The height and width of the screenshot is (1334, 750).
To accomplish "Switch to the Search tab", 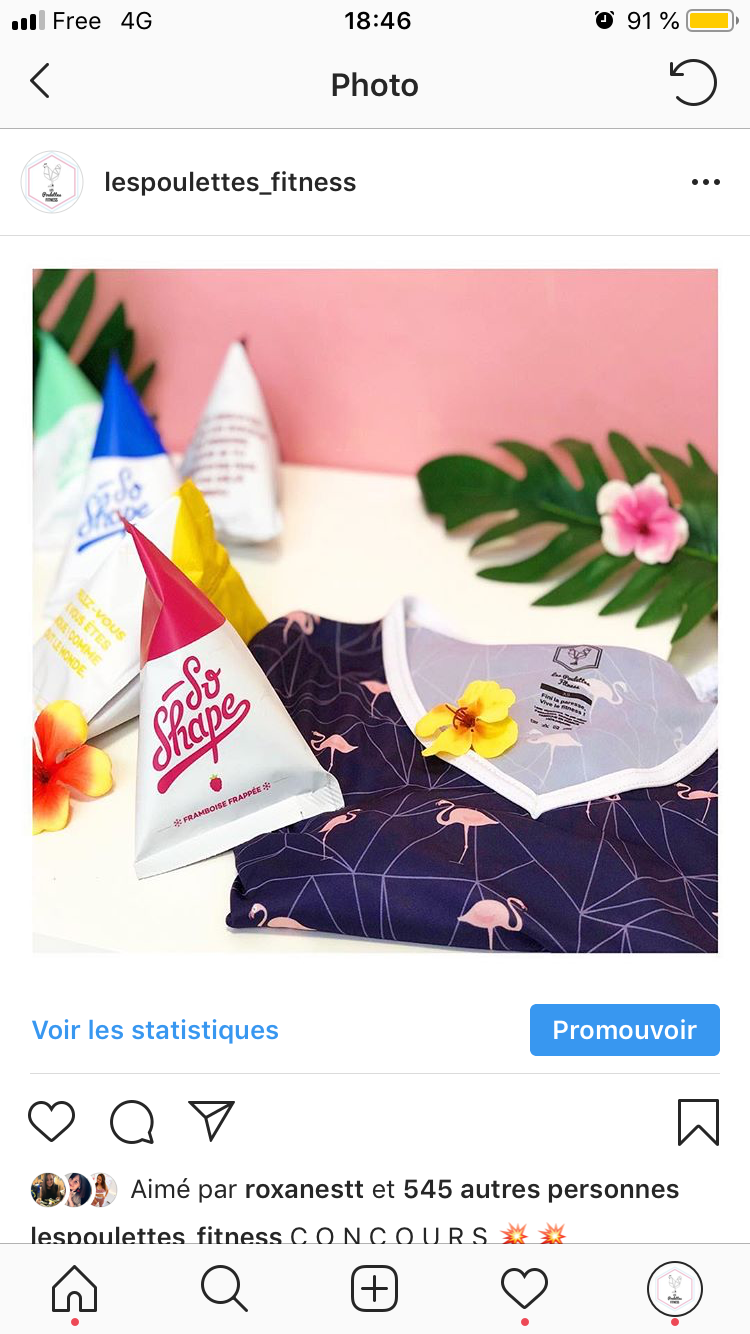I will point(224,1288).
